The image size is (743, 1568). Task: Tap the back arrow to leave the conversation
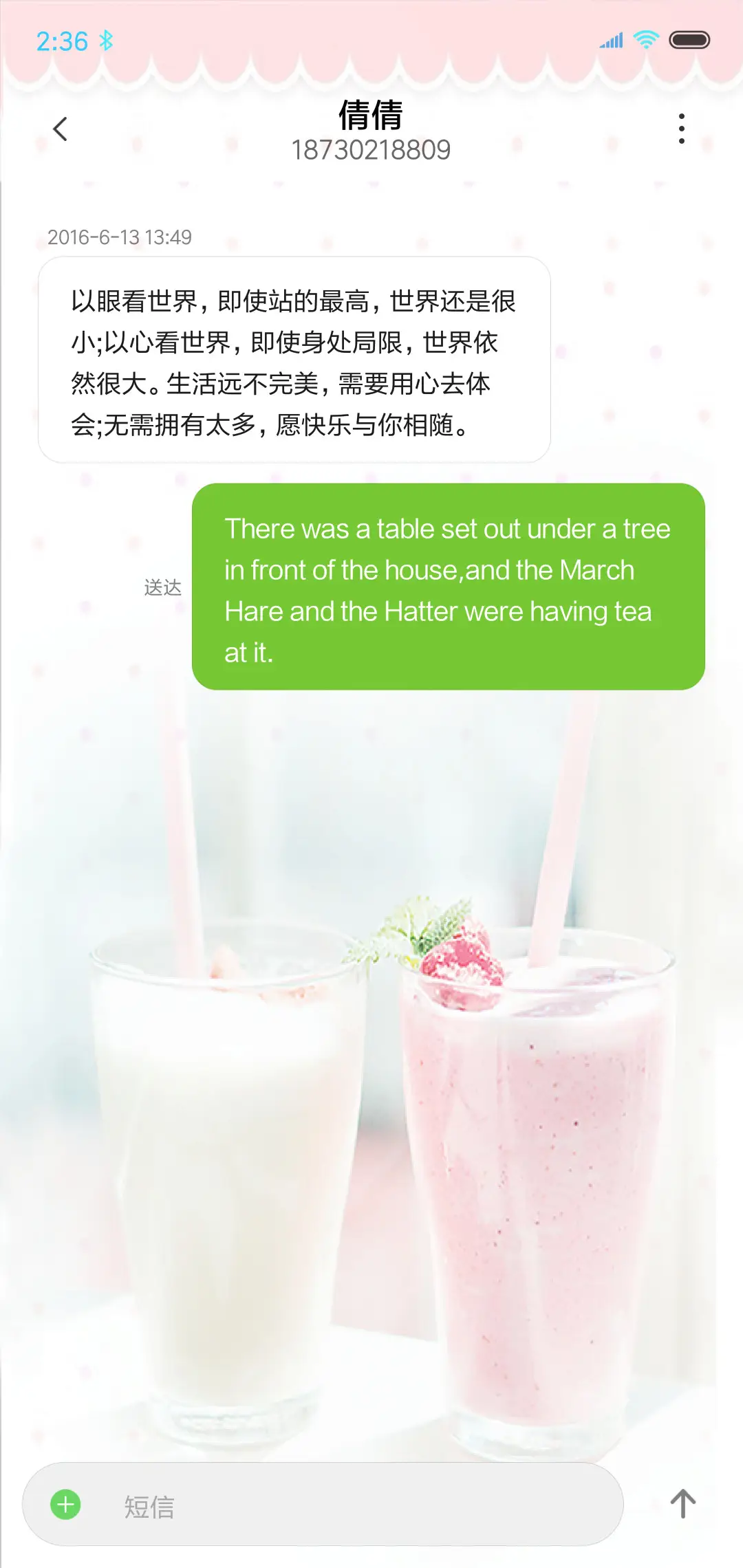[x=61, y=129]
